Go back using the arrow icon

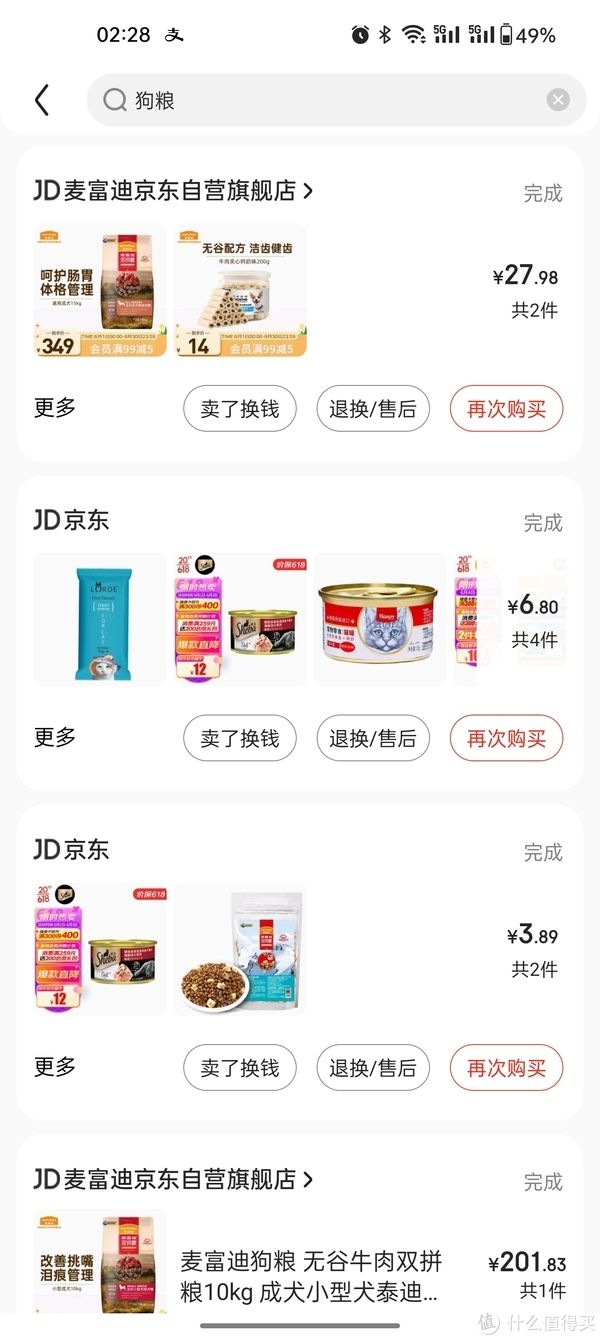42,100
